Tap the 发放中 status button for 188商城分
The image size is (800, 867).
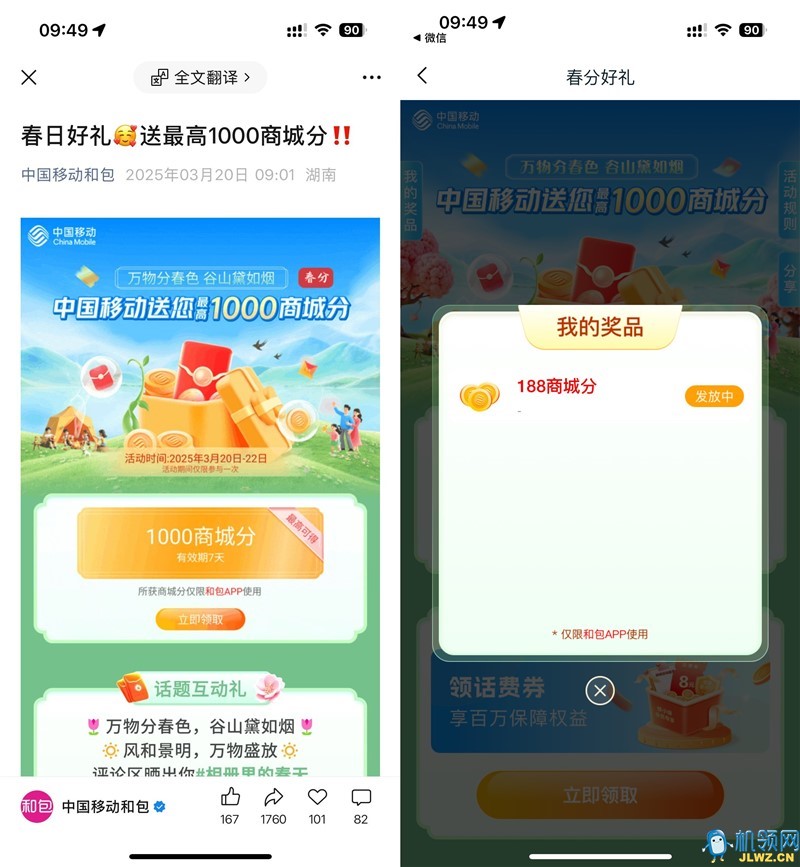(714, 396)
